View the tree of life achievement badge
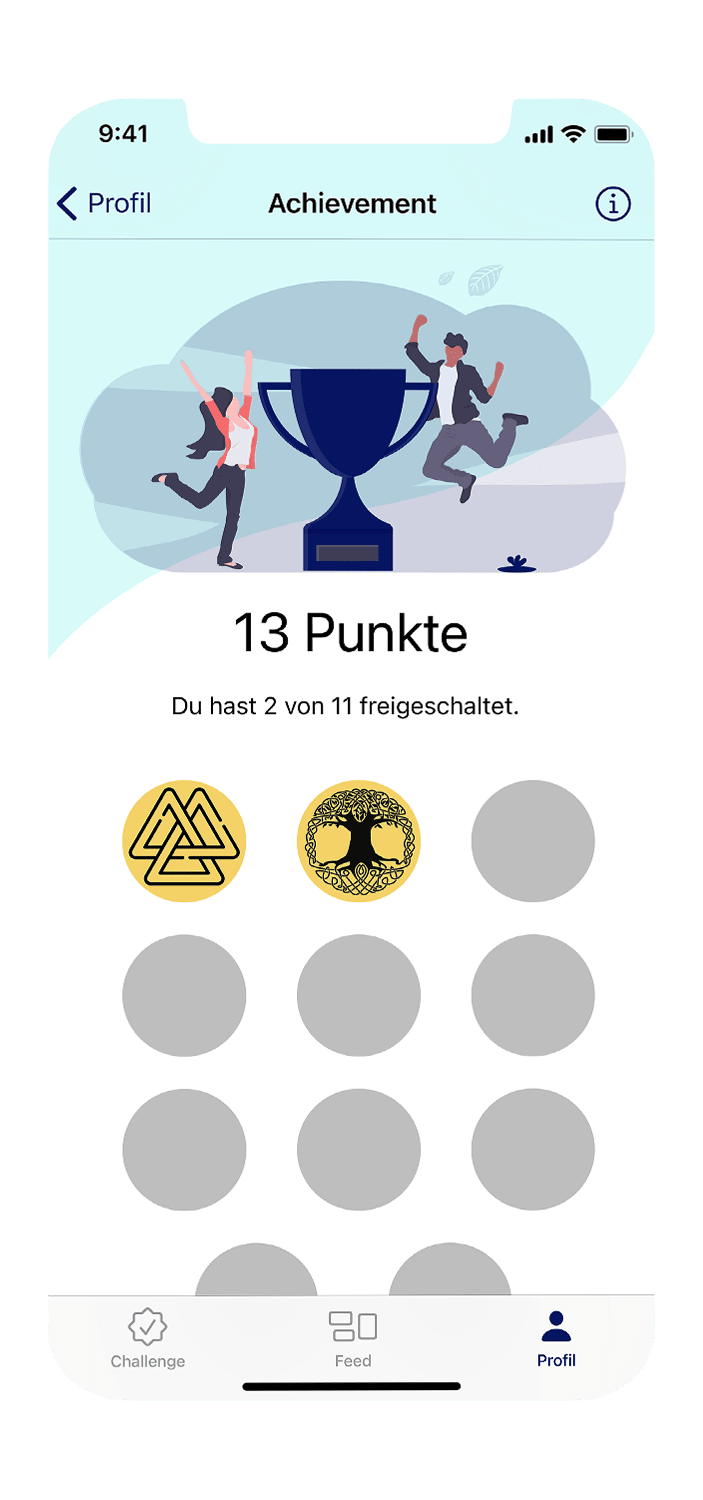703x1500 pixels. [358, 841]
